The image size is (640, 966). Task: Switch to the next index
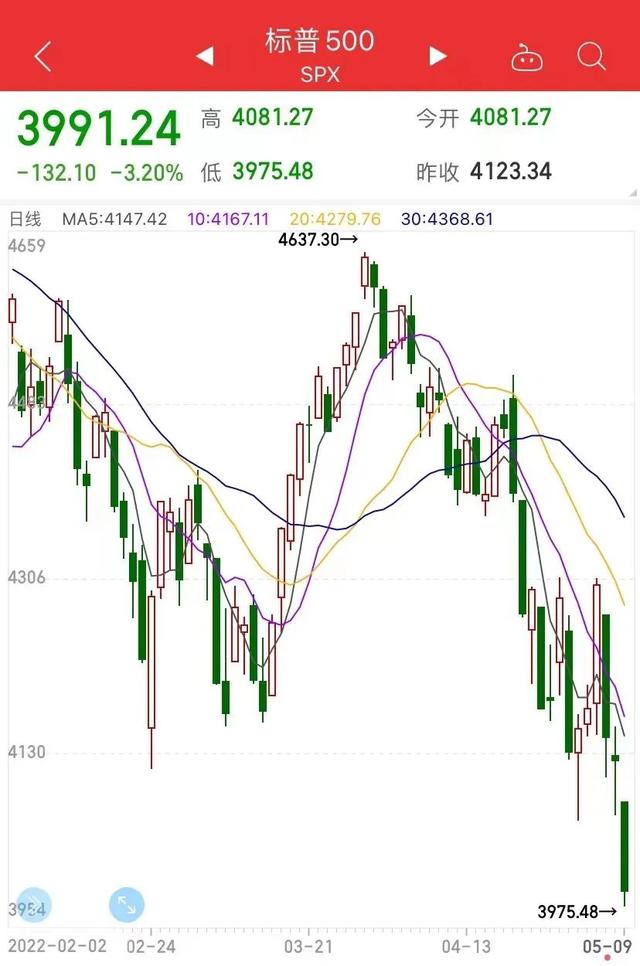point(437,56)
